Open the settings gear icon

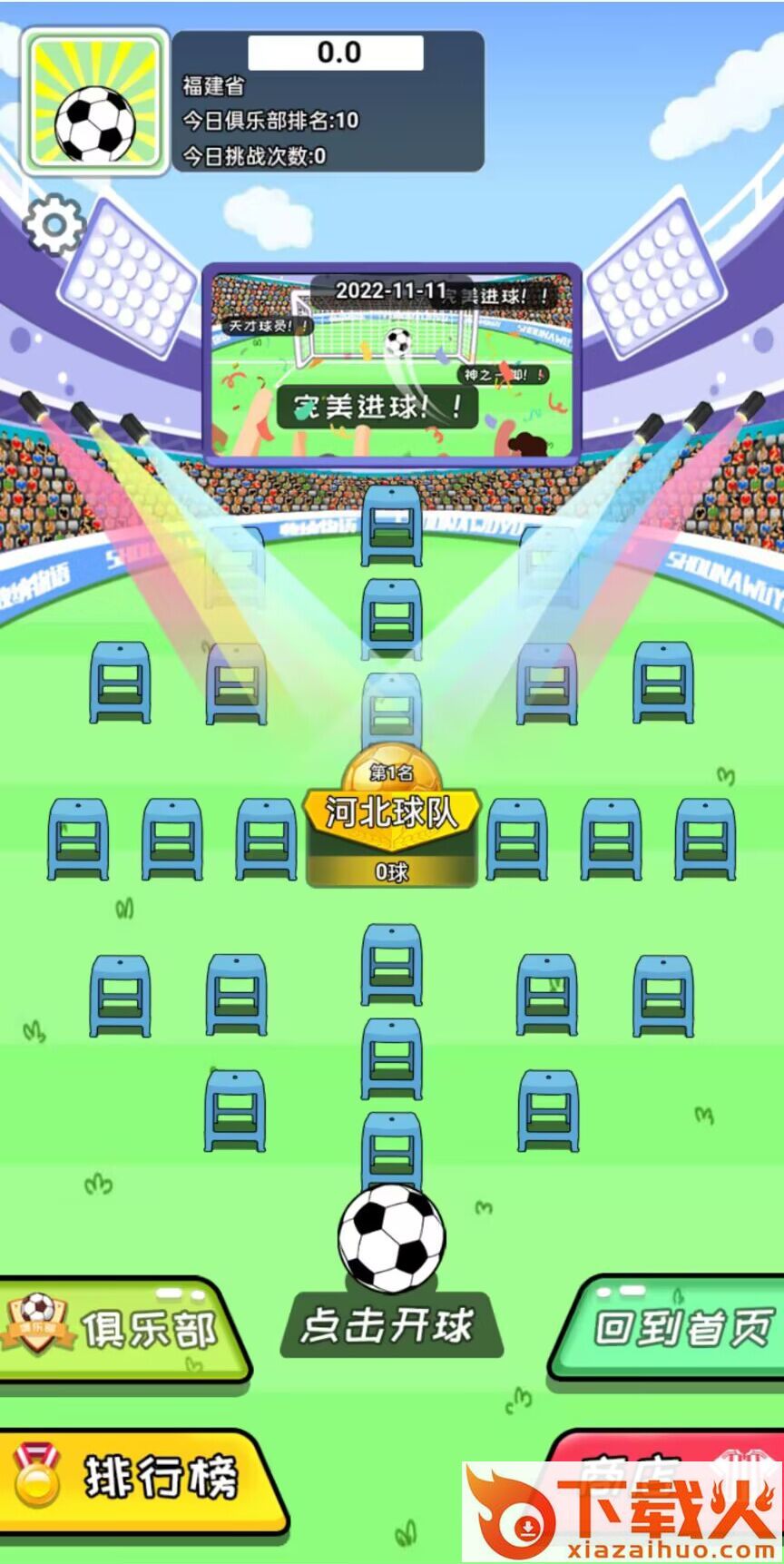pos(53,223)
